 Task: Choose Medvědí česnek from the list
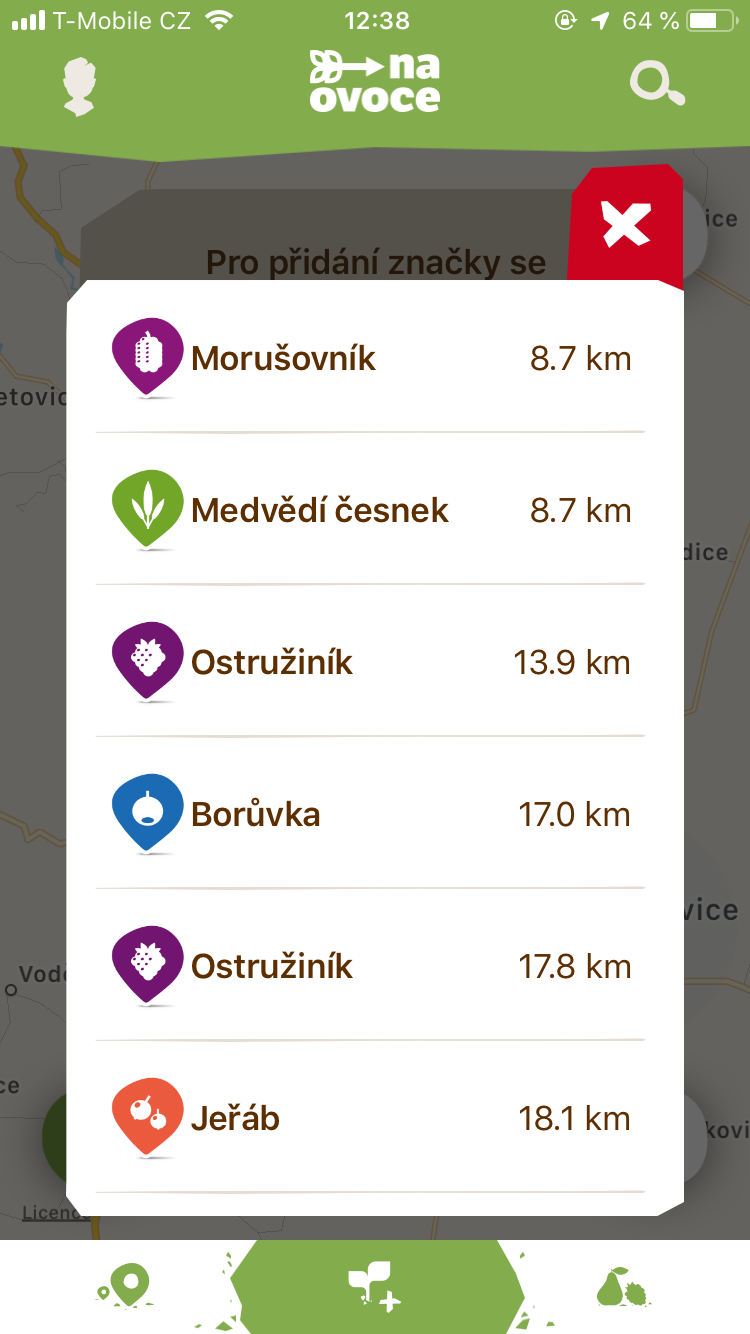click(374, 510)
